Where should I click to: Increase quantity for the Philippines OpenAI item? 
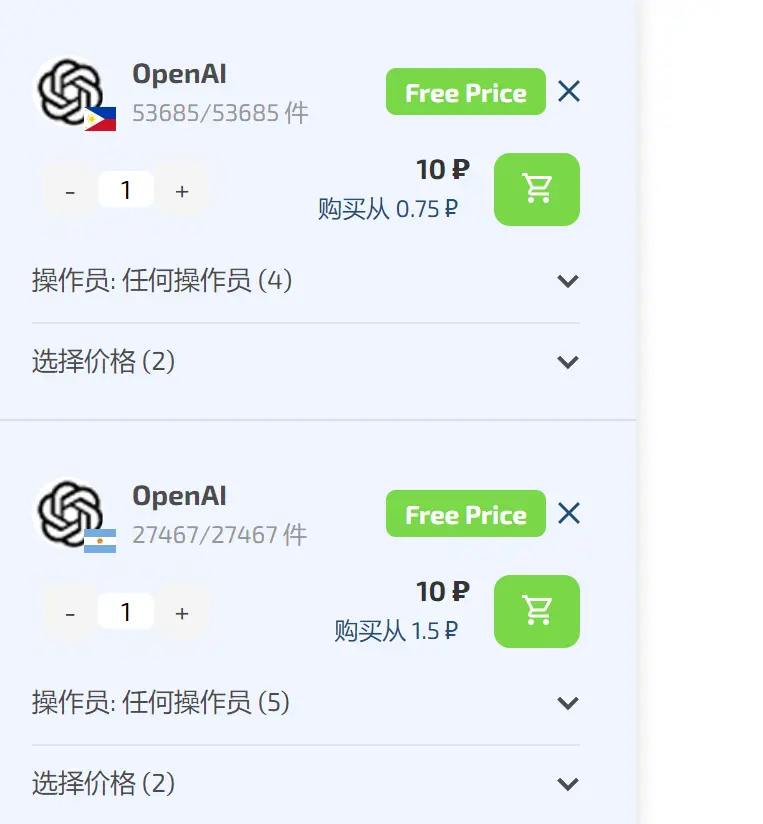point(182,191)
